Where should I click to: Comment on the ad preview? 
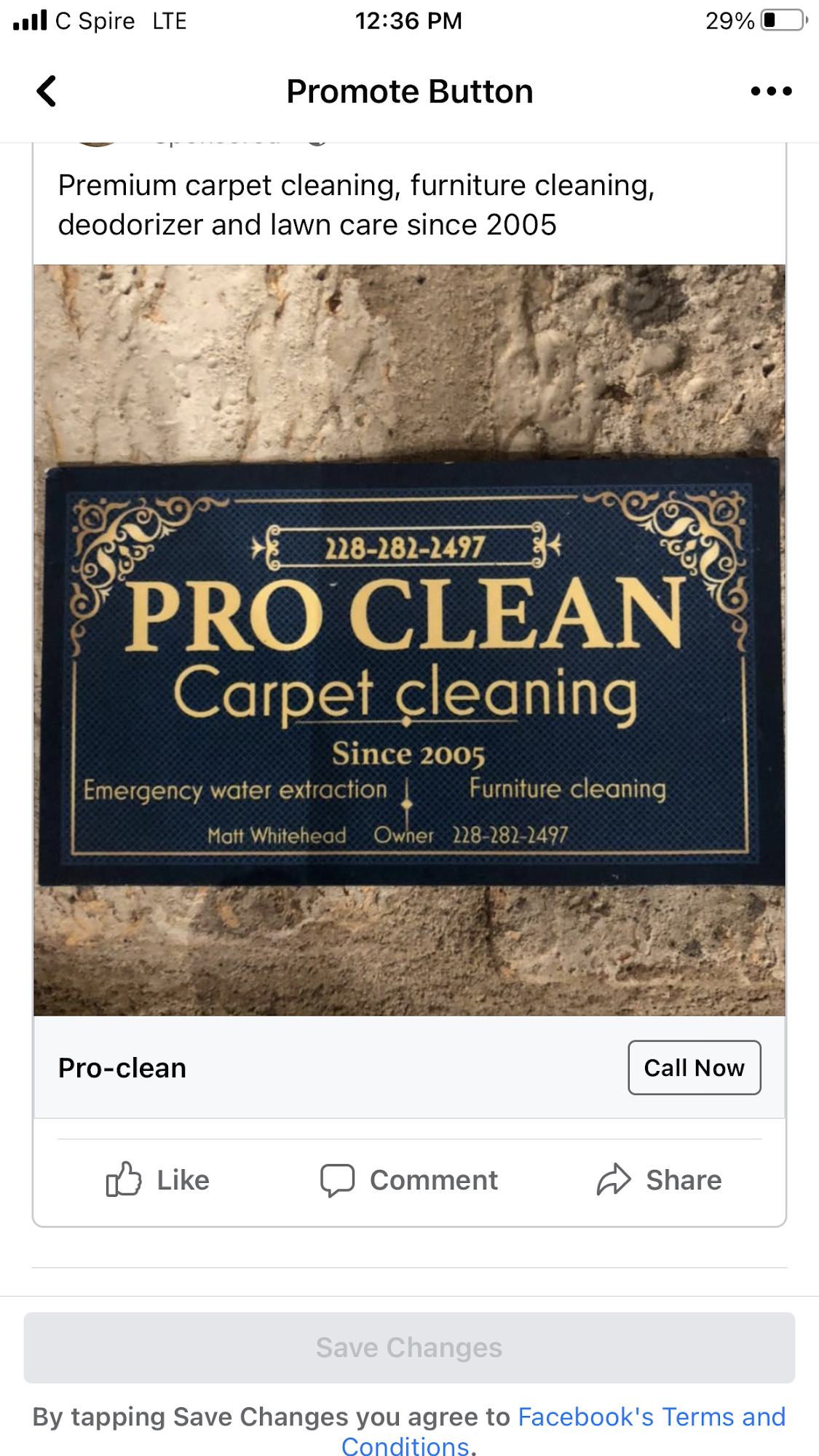click(409, 1179)
